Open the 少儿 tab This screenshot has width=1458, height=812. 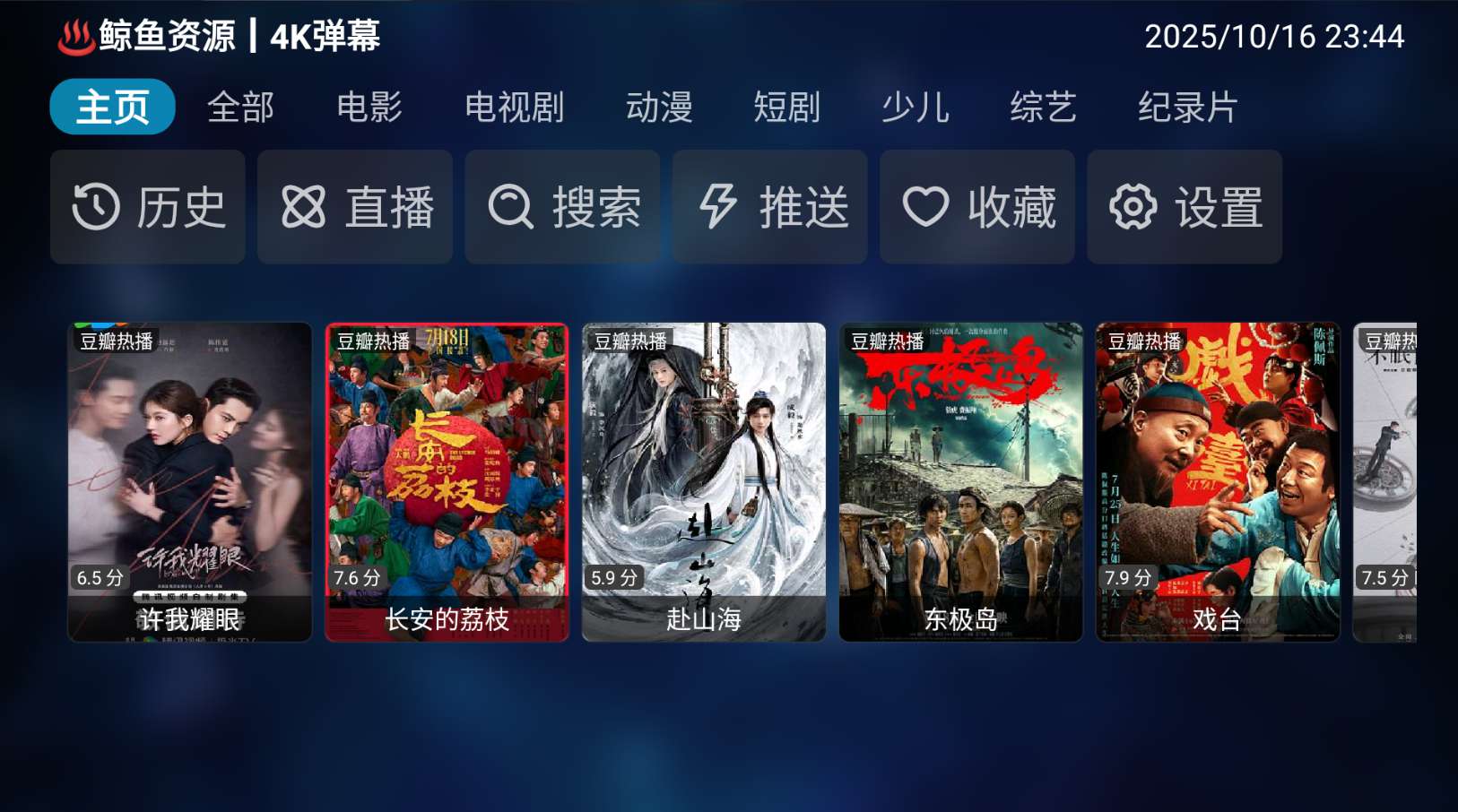coord(915,108)
